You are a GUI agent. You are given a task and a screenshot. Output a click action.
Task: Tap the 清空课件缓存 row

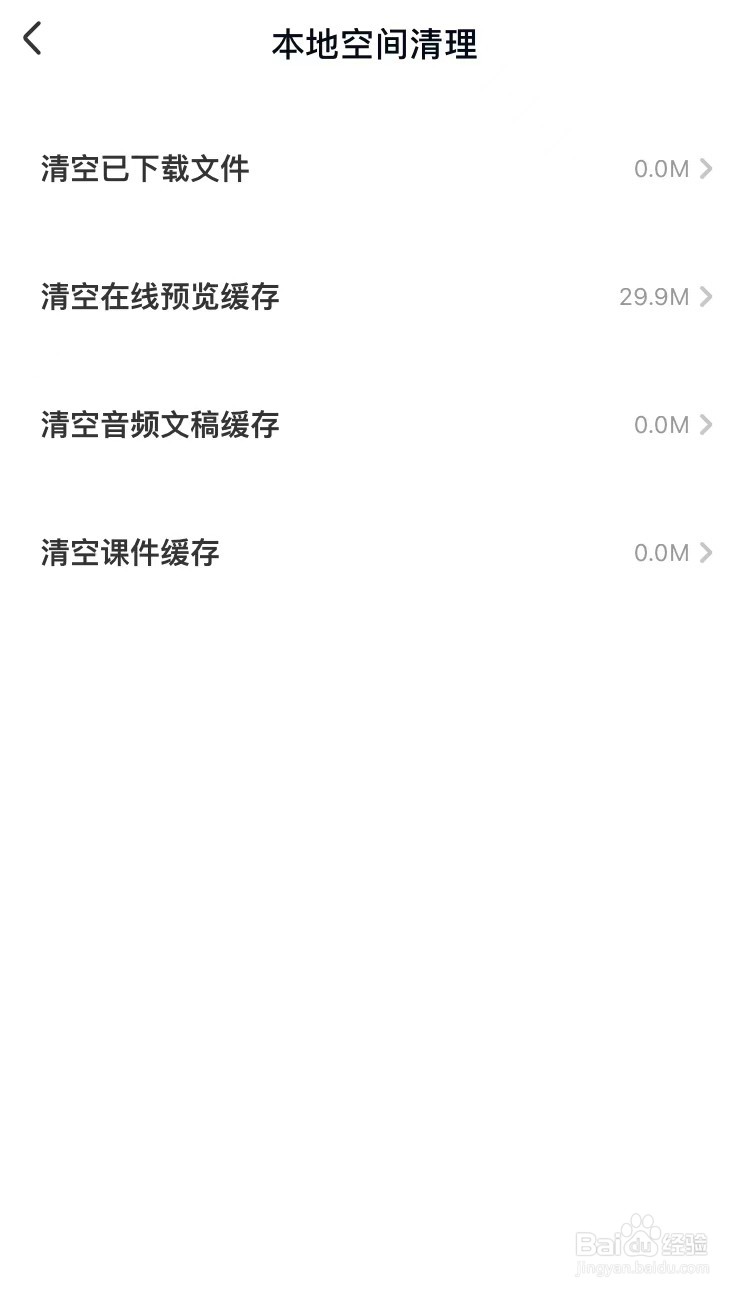pyautogui.click(x=375, y=553)
